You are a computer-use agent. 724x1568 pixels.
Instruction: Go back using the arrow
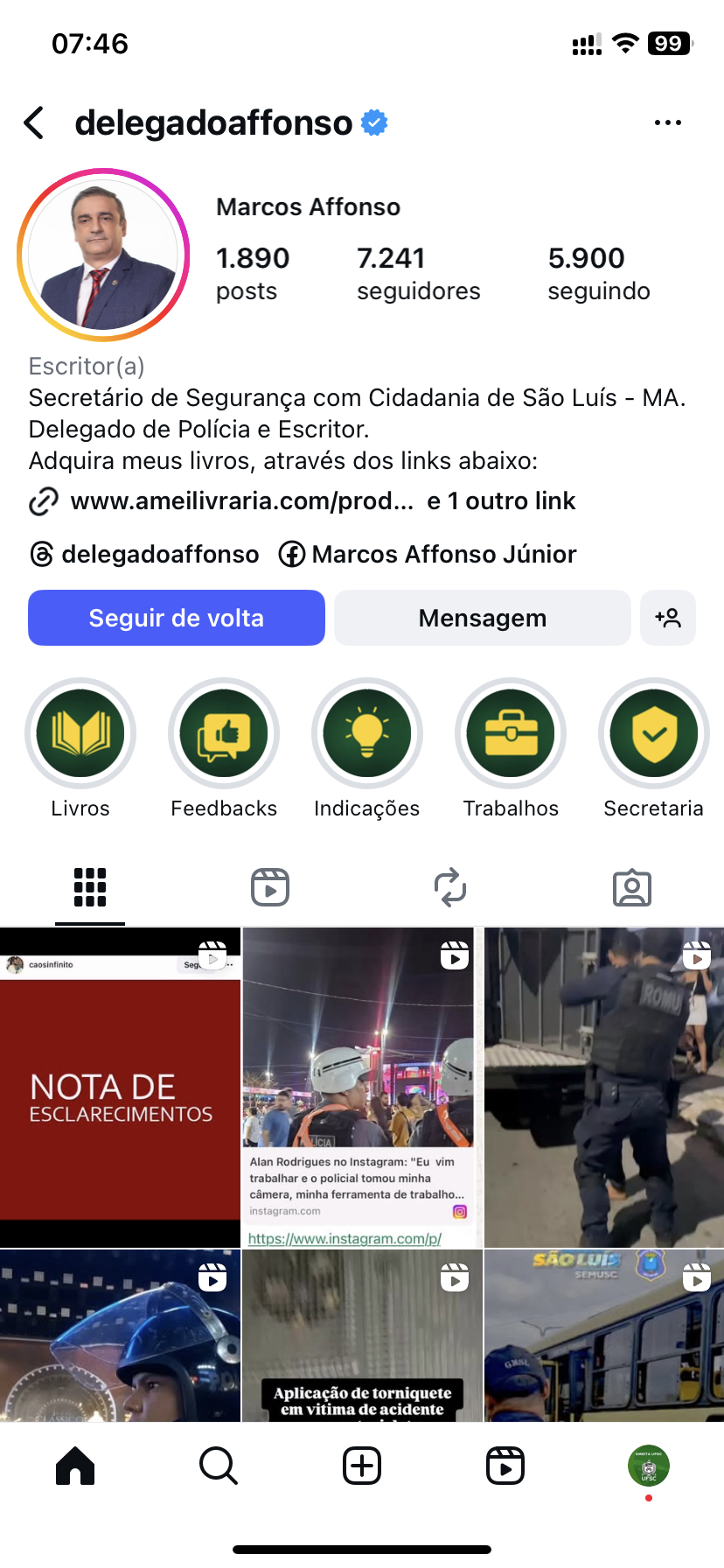35,123
